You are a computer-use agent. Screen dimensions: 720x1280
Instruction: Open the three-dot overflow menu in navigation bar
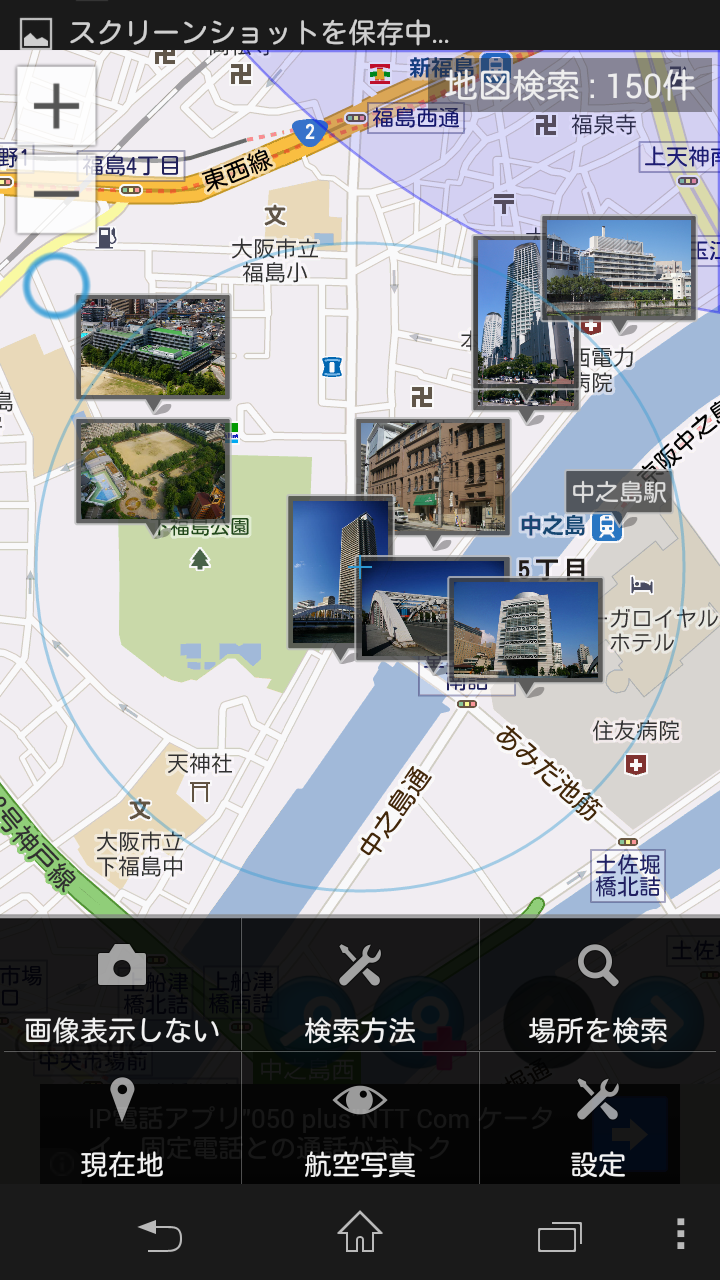coord(680,1235)
